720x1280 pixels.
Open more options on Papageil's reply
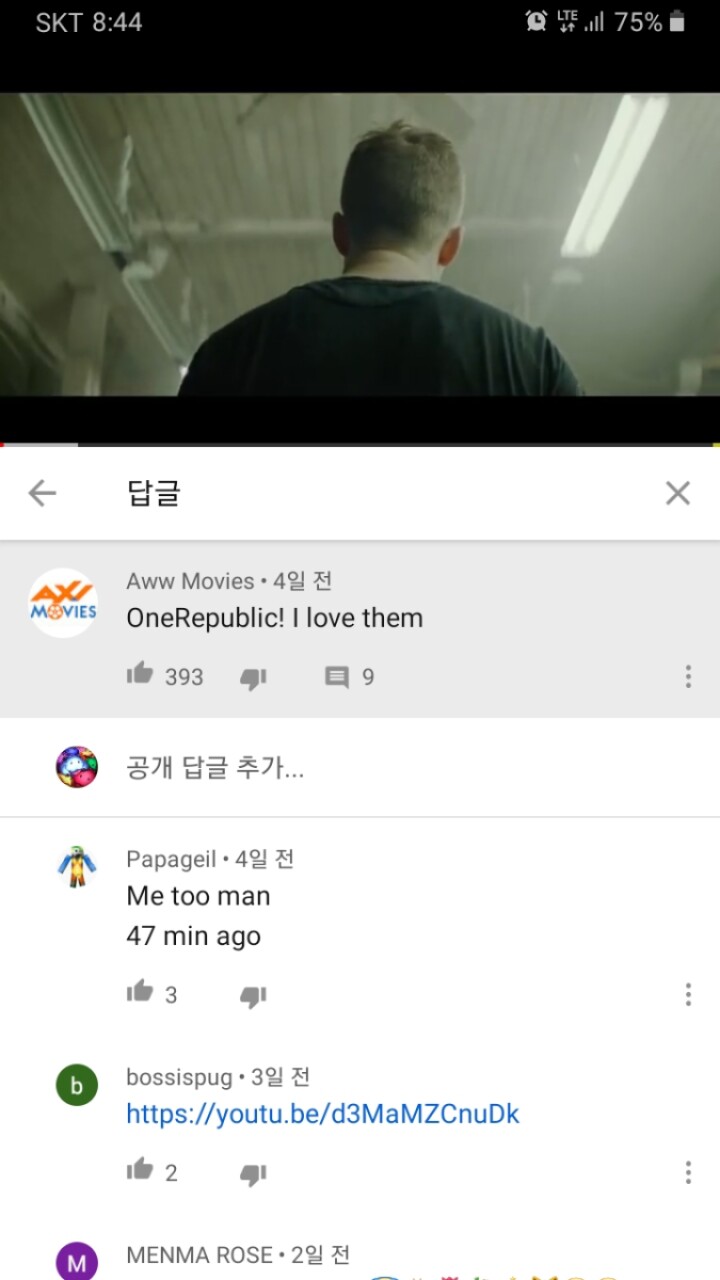(688, 994)
